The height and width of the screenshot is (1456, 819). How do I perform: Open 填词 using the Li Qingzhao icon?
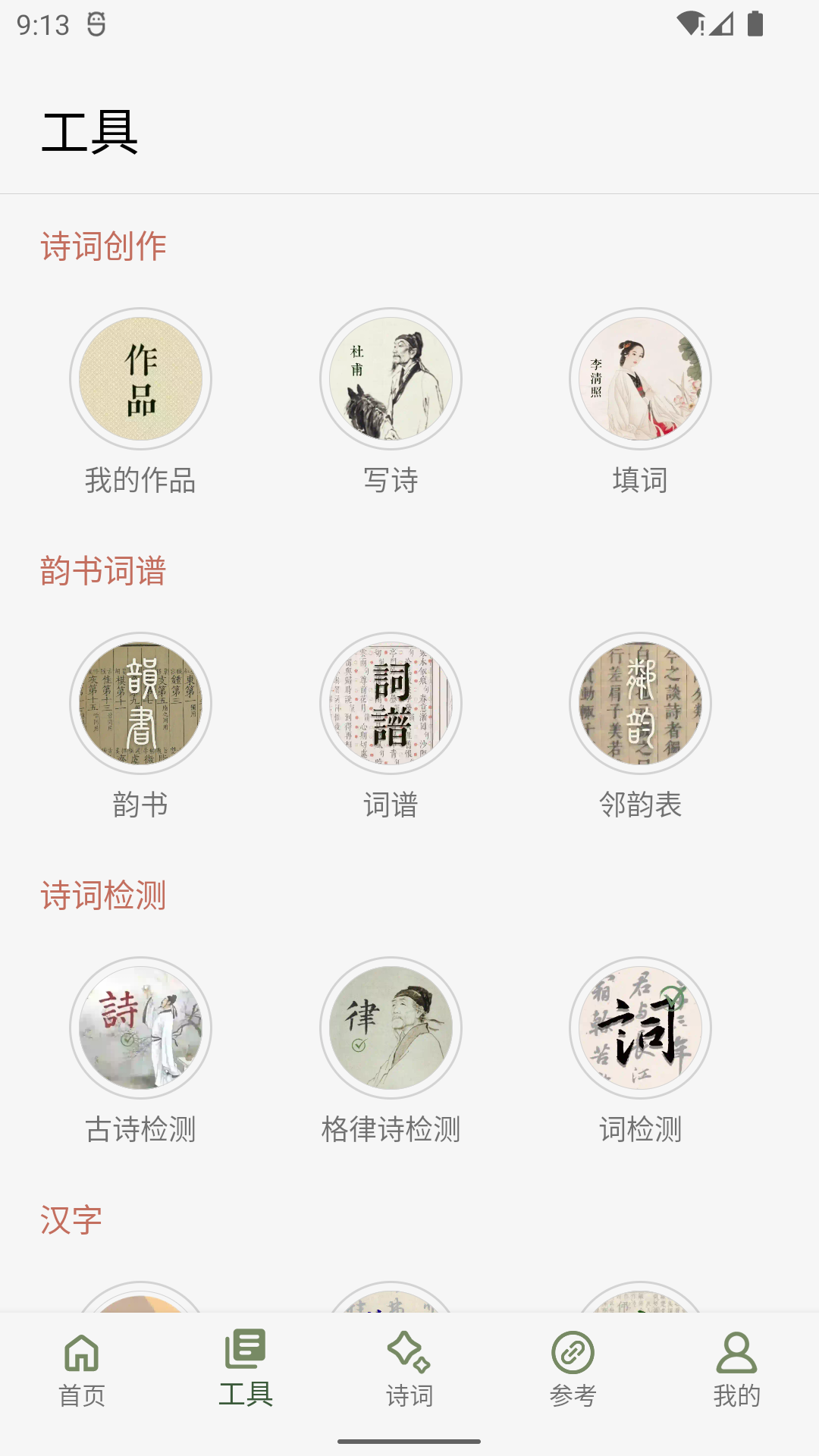[641, 378]
